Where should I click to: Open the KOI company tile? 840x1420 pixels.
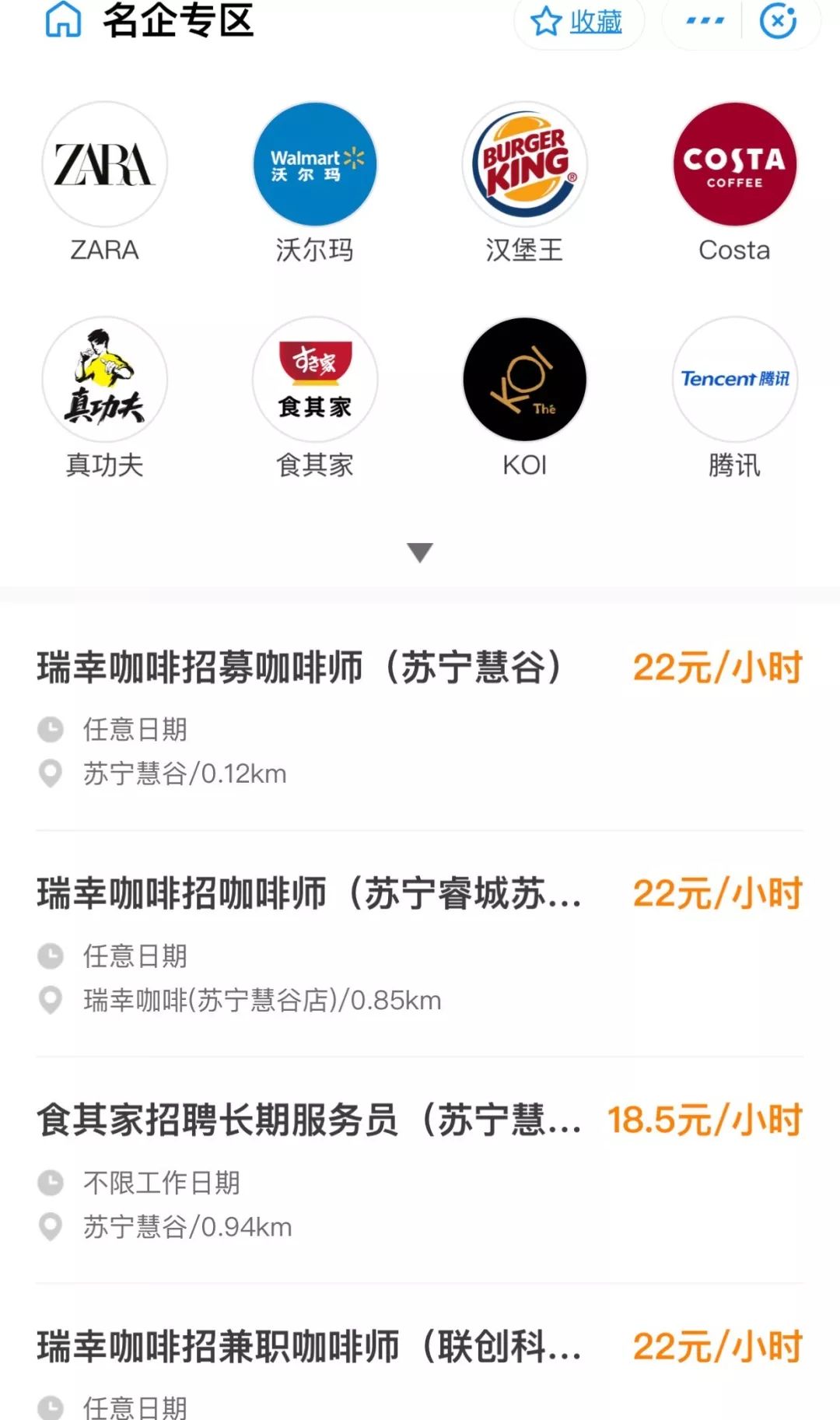pyautogui.click(x=525, y=398)
